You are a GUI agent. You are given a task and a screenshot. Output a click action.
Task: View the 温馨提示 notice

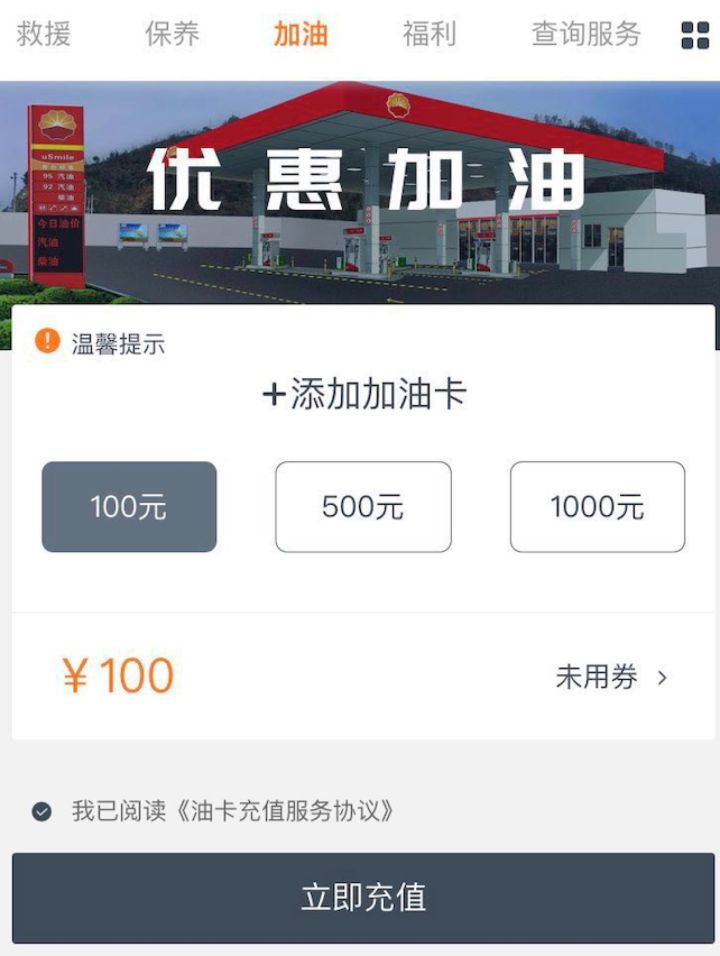[101, 343]
